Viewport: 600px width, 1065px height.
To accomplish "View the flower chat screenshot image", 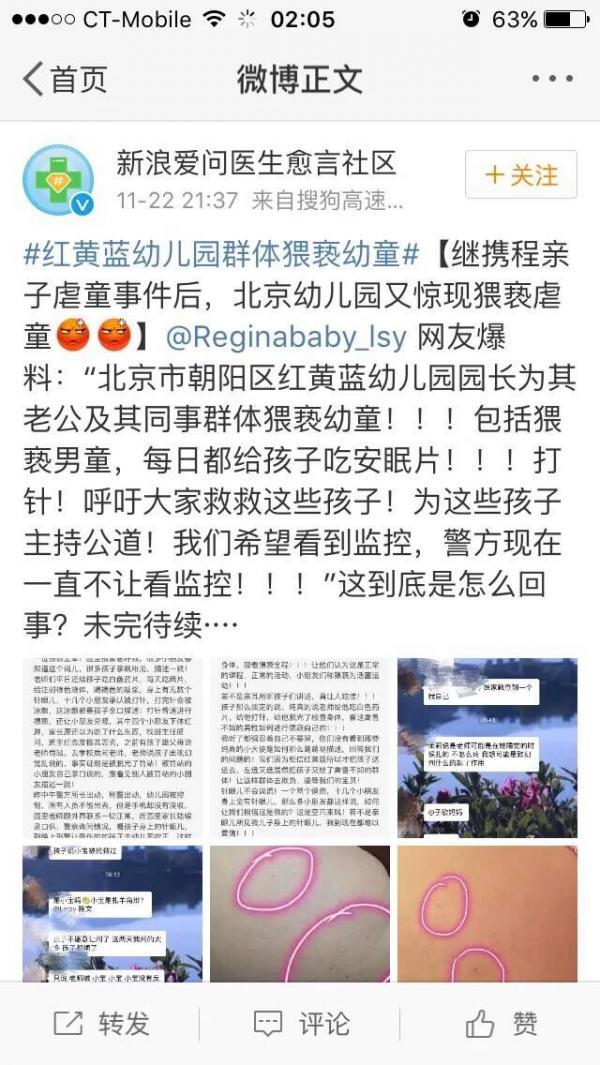I will (487, 747).
